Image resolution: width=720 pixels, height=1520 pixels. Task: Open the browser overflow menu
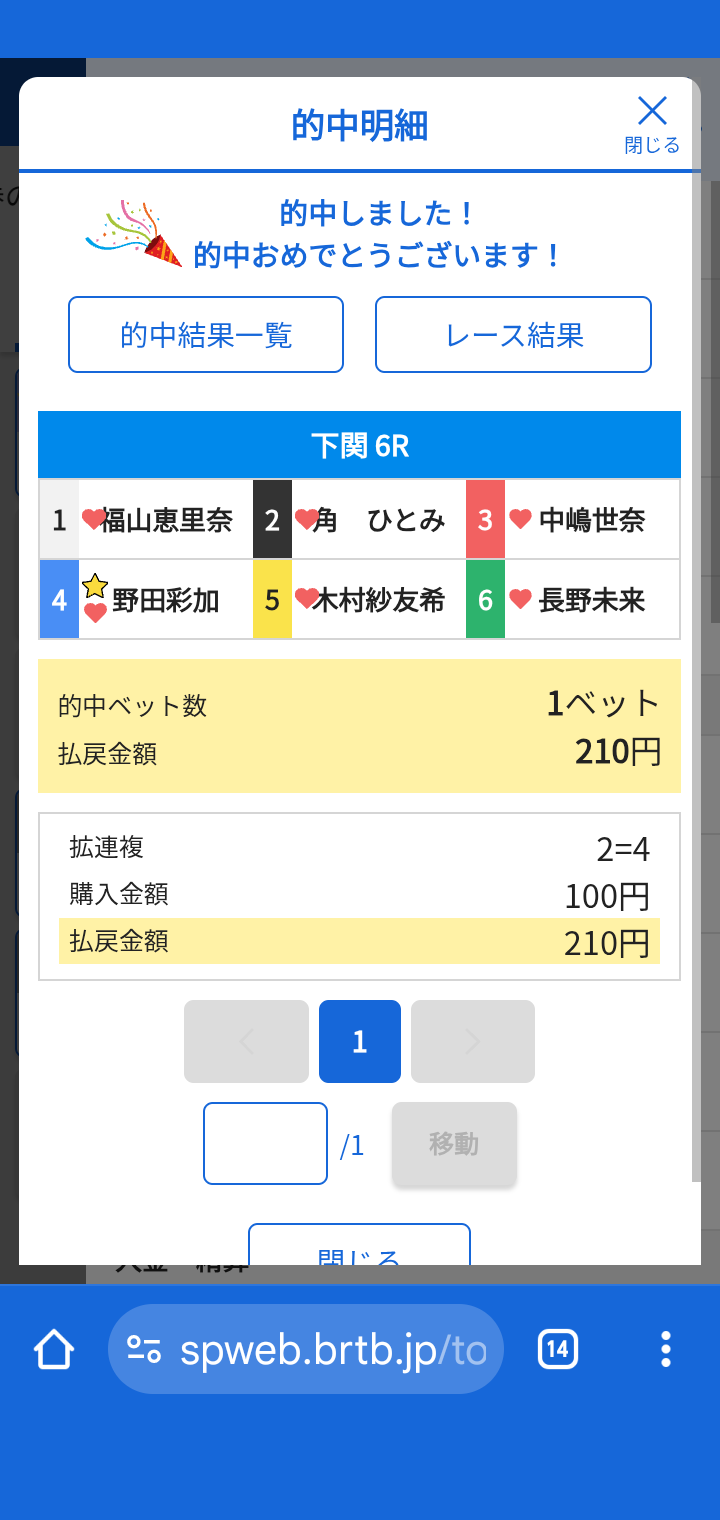click(666, 1349)
